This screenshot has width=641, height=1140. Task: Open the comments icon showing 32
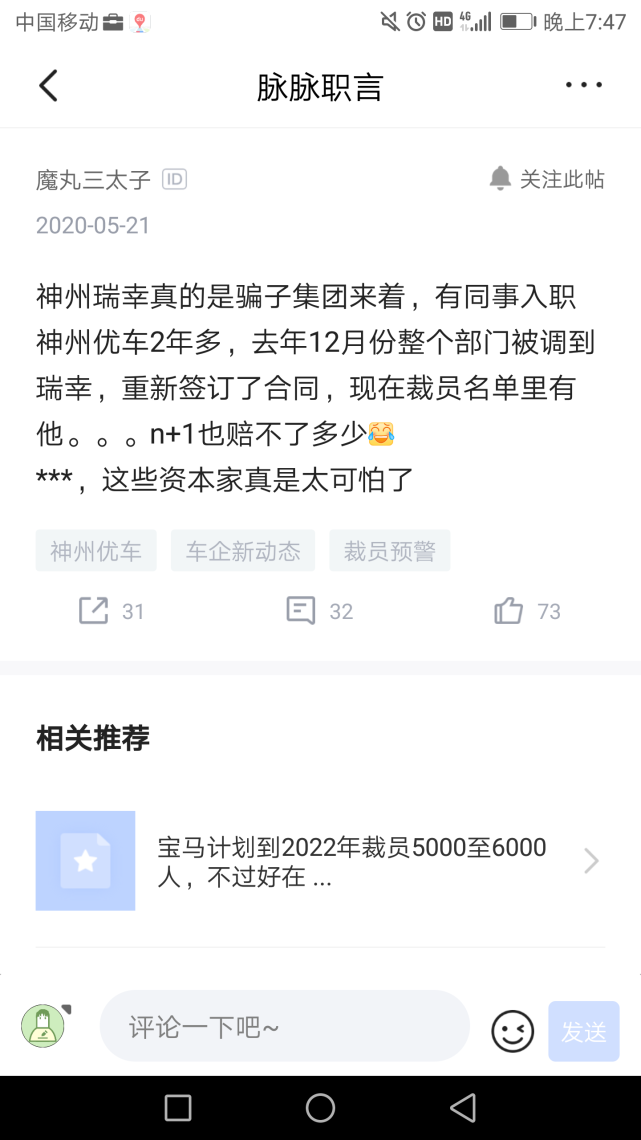(319, 611)
